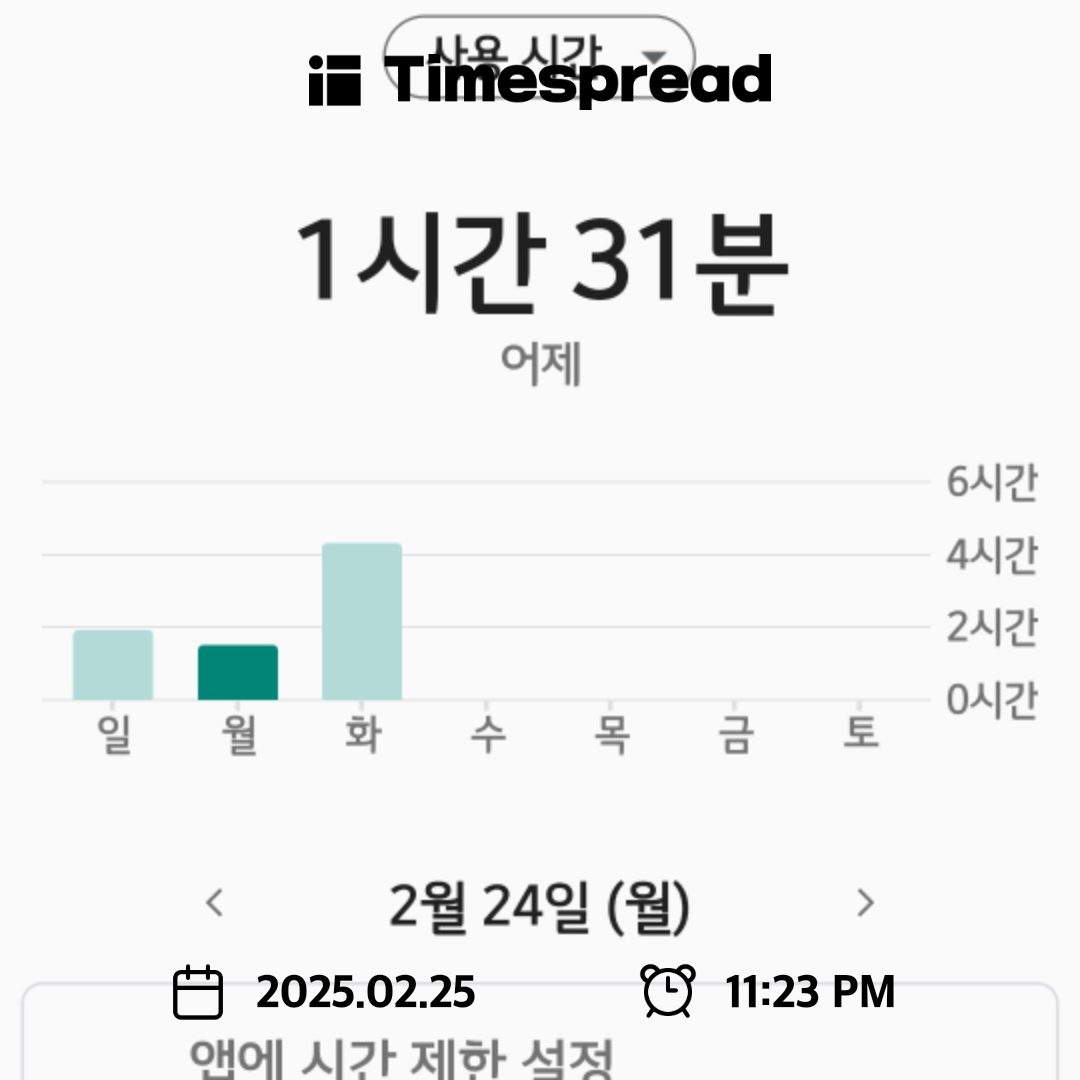Select the 일 (Sunday) usage bar
The height and width of the screenshot is (1080, 1080).
coord(113,665)
